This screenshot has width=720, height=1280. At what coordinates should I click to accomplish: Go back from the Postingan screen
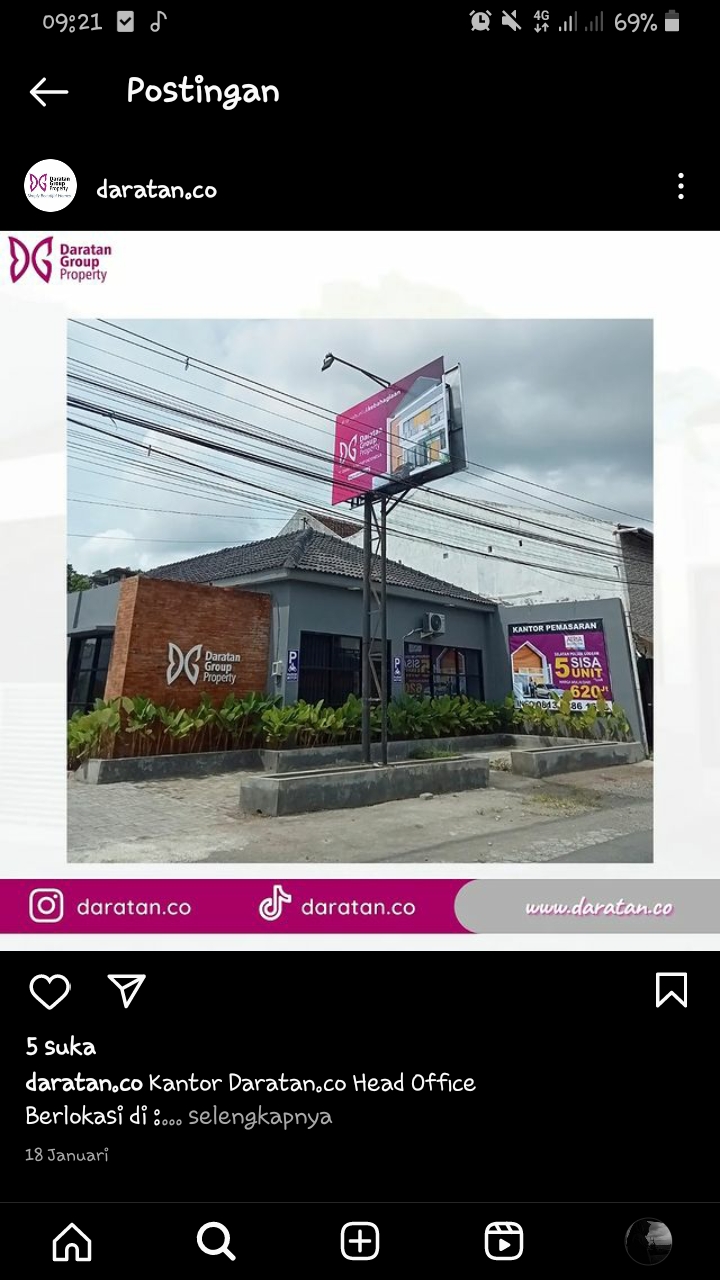(49, 92)
